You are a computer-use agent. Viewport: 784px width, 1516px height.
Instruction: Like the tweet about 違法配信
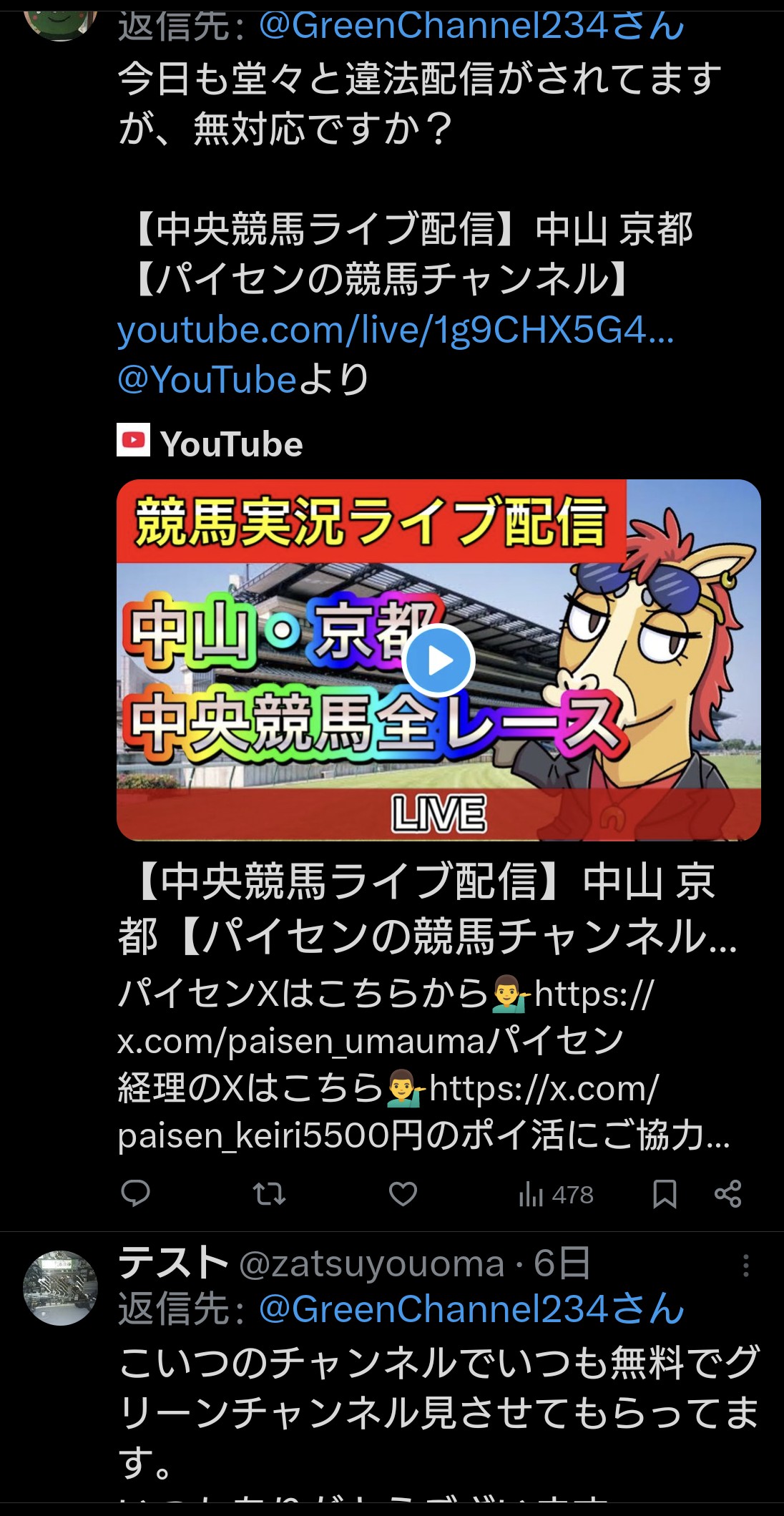point(403,1194)
